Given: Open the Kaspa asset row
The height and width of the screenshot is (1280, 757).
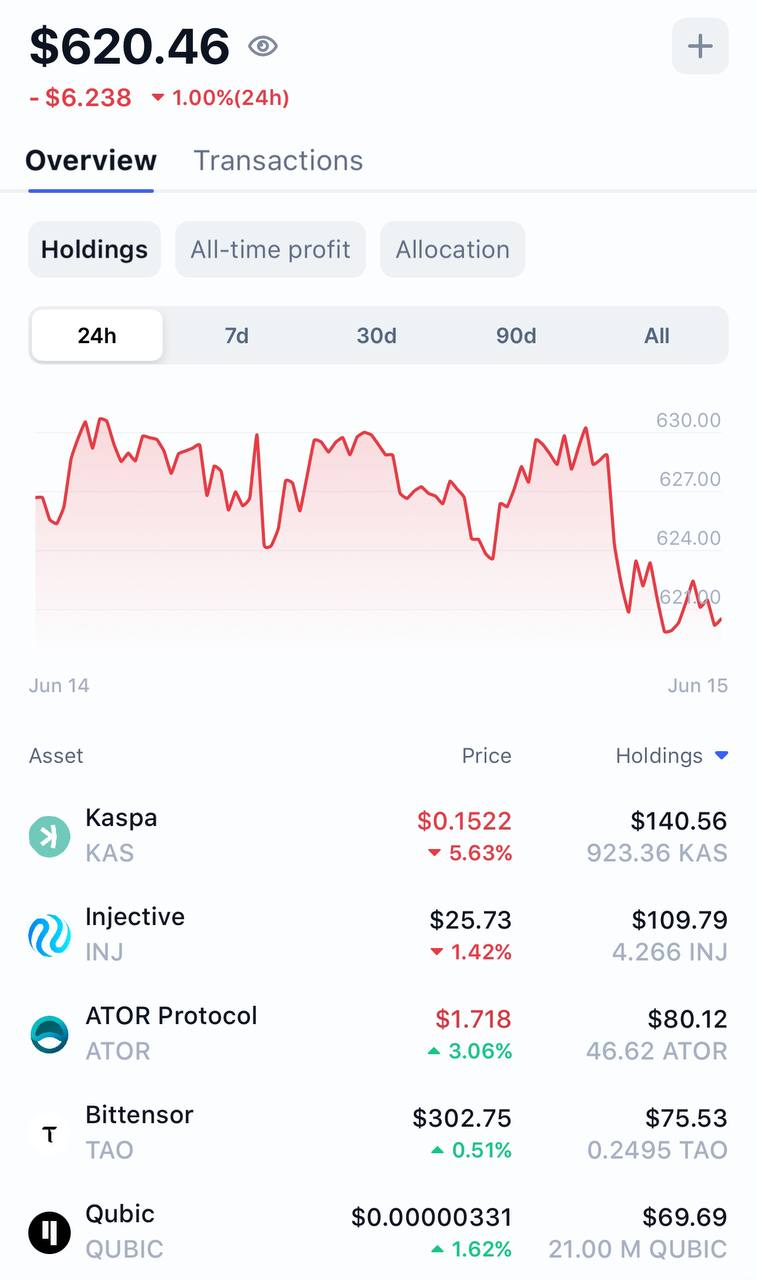Looking at the screenshot, I should coord(378,836).
